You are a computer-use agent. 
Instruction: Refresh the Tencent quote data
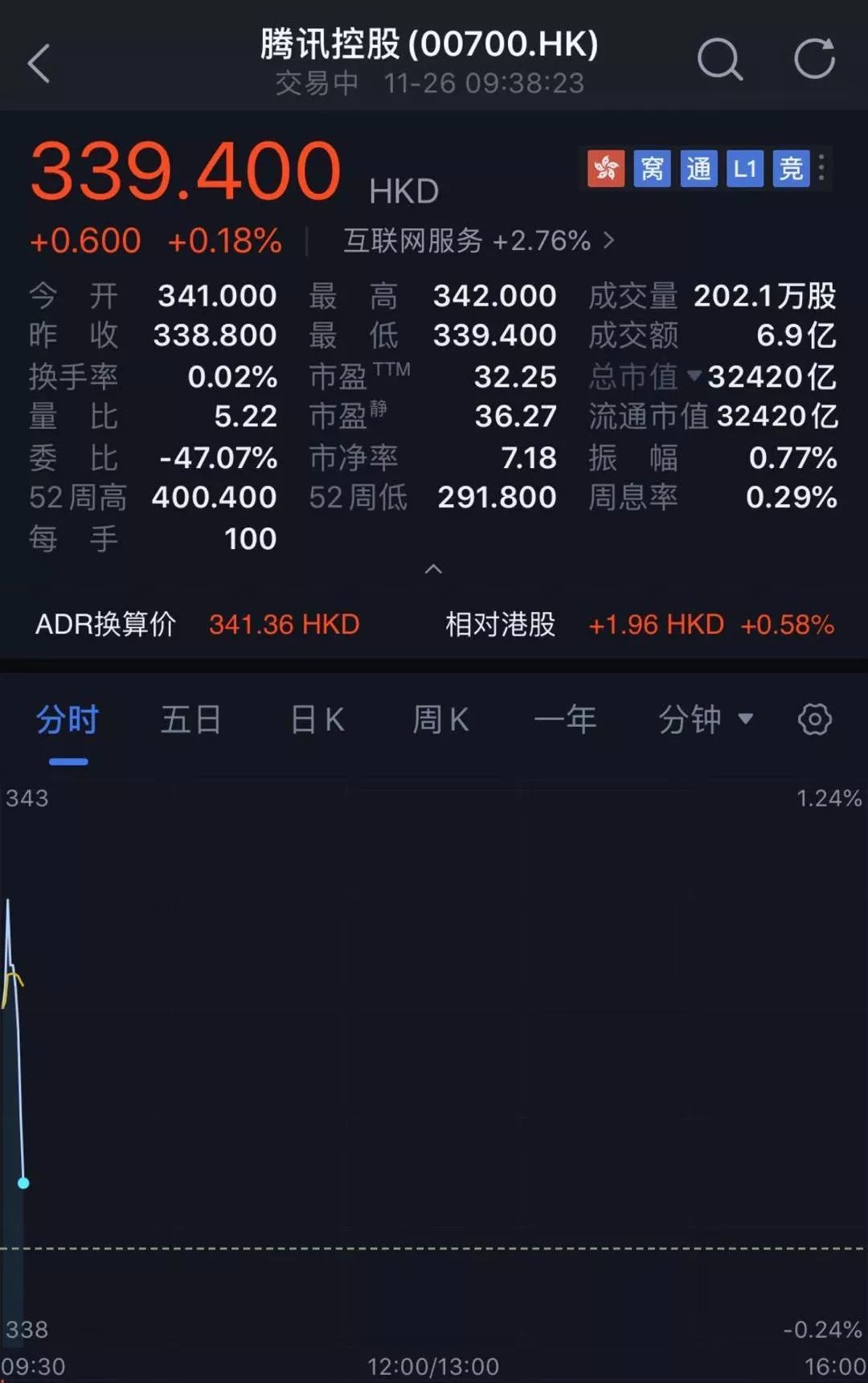click(x=814, y=60)
